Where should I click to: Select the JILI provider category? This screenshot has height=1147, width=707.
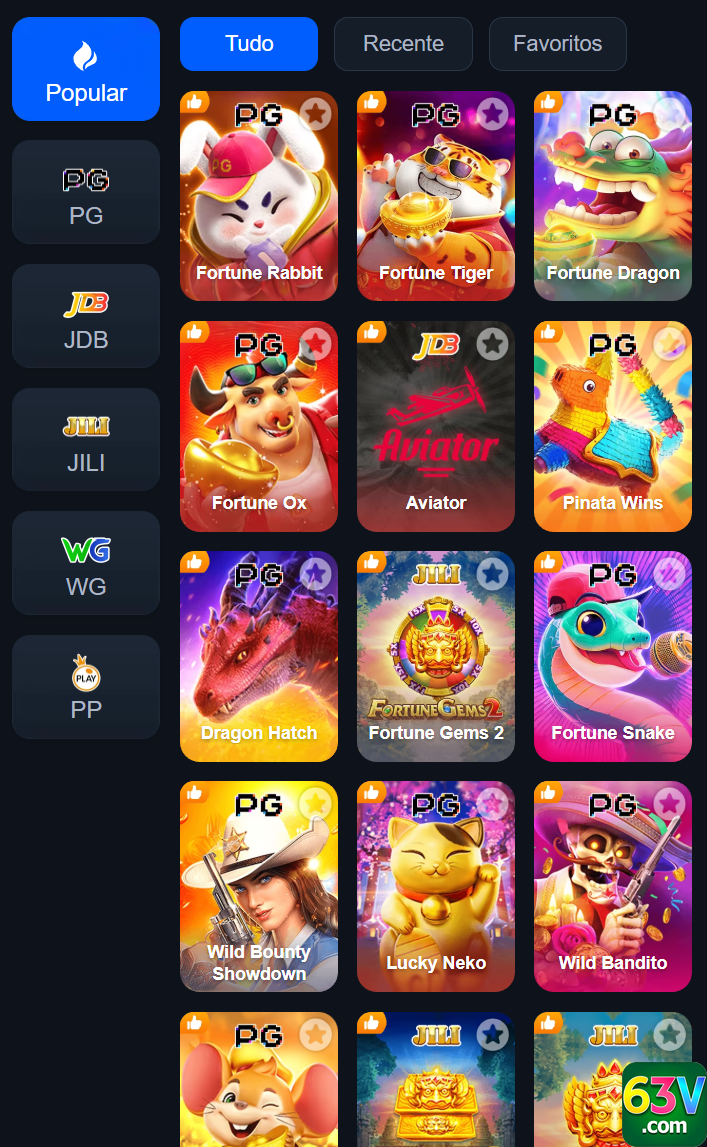86,440
